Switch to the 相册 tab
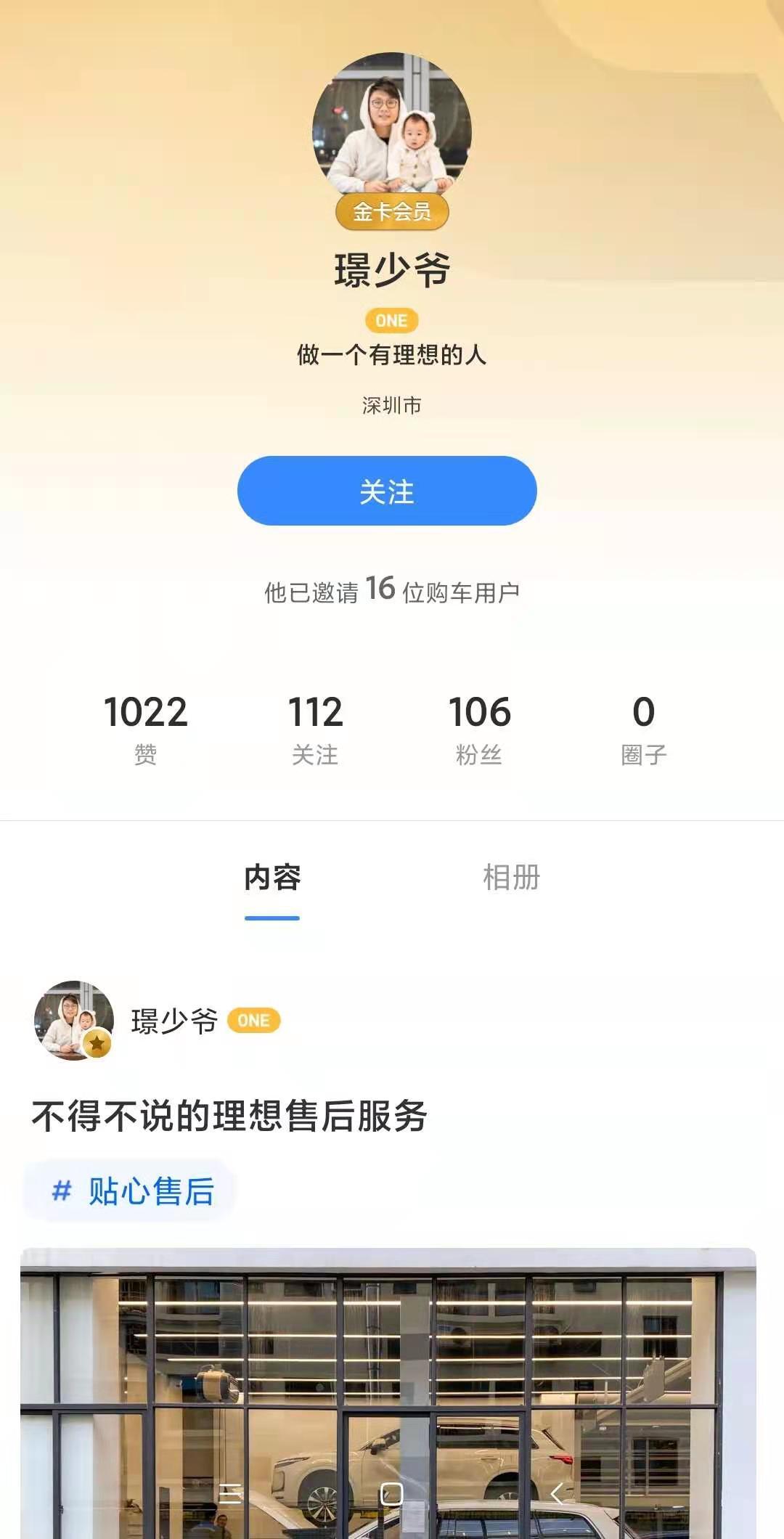784x1539 pixels. tap(512, 878)
